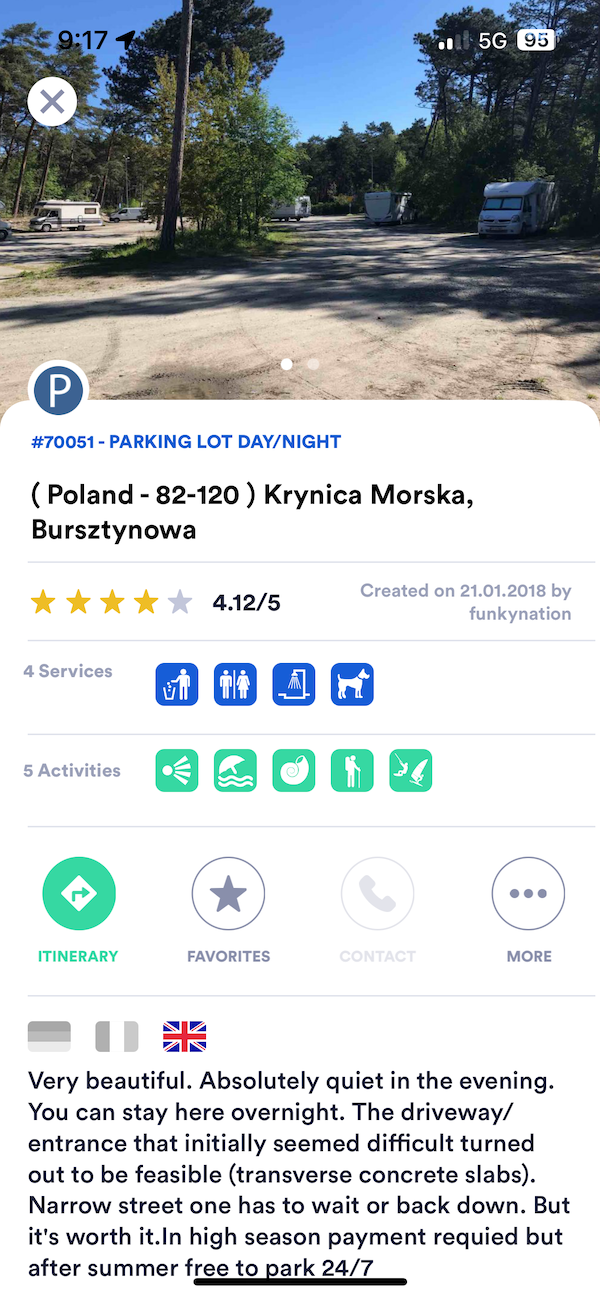The height and width of the screenshot is (1298, 600).
Task: Switch description to the vertically striped grey flag
Action: pos(117,1037)
